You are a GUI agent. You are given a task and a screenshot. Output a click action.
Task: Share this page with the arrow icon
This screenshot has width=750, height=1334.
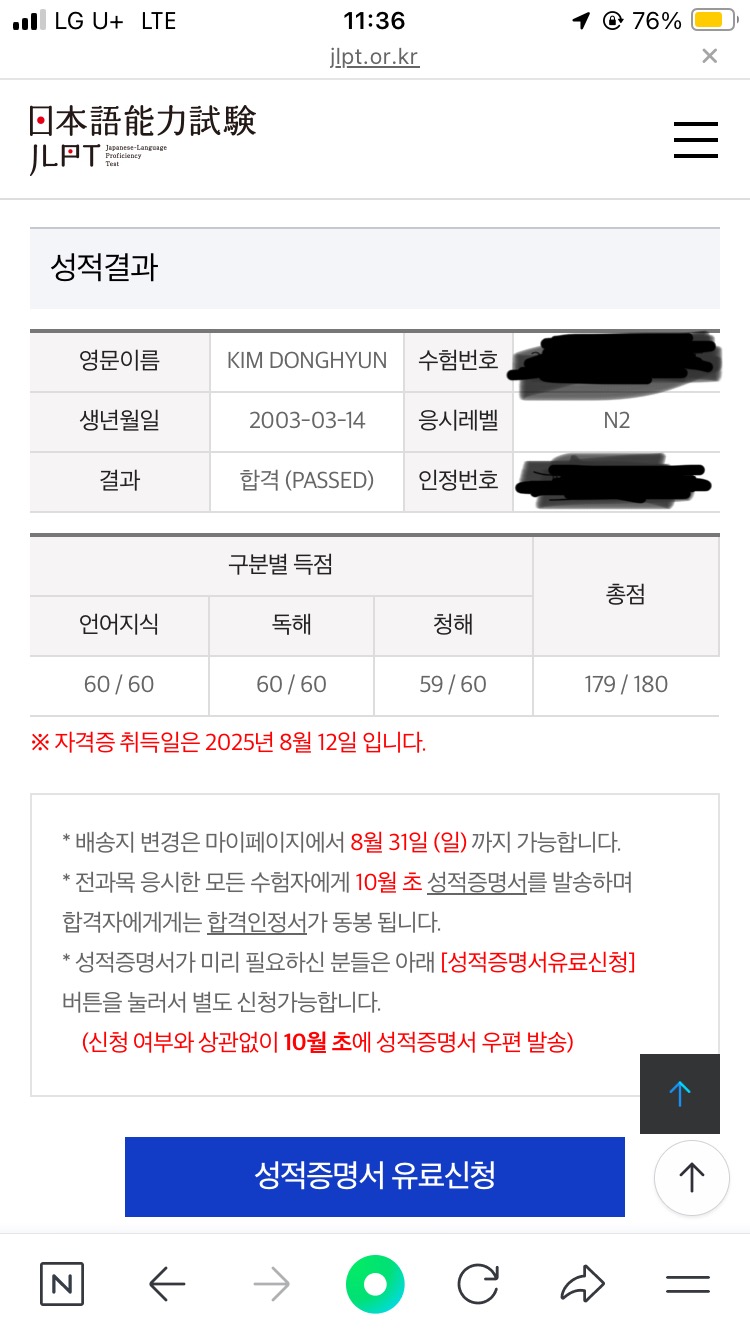click(x=583, y=1284)
